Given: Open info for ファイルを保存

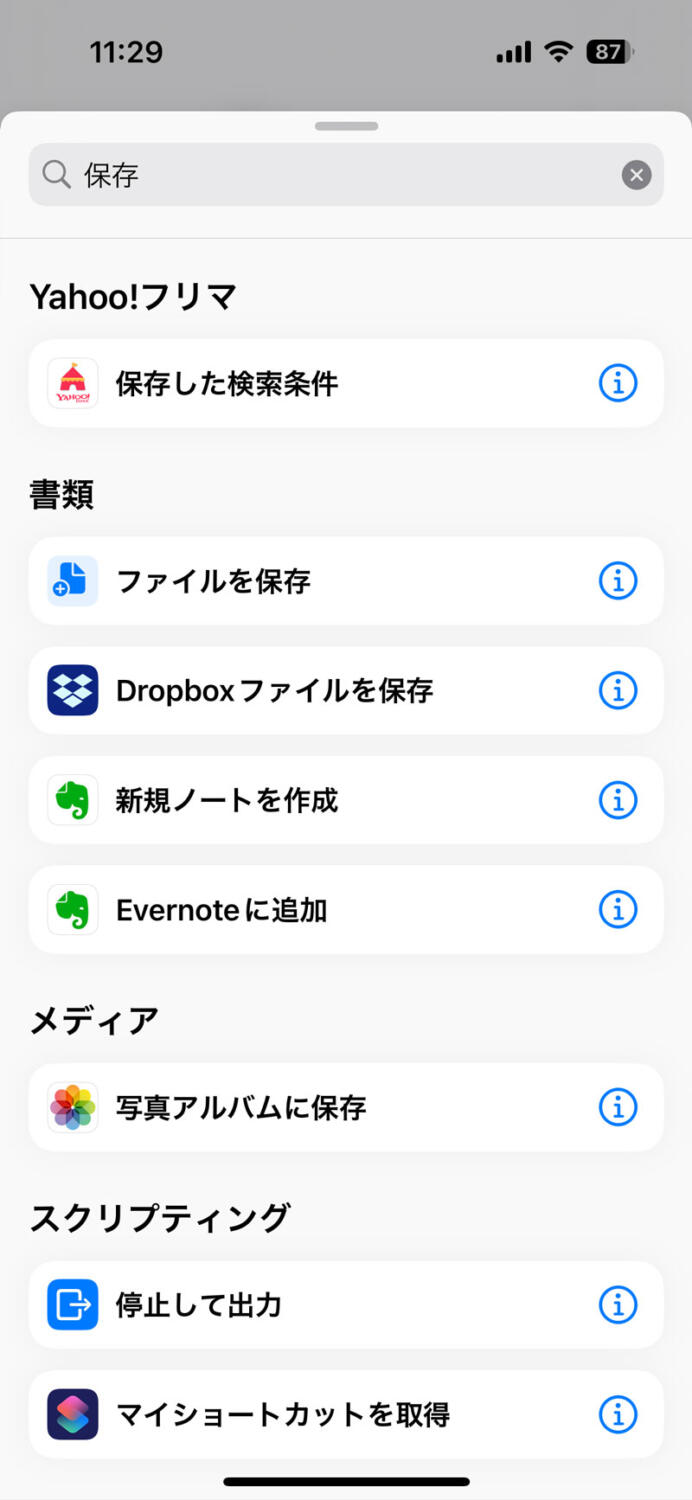Looking at the screenshot, I should pos(618,581).
